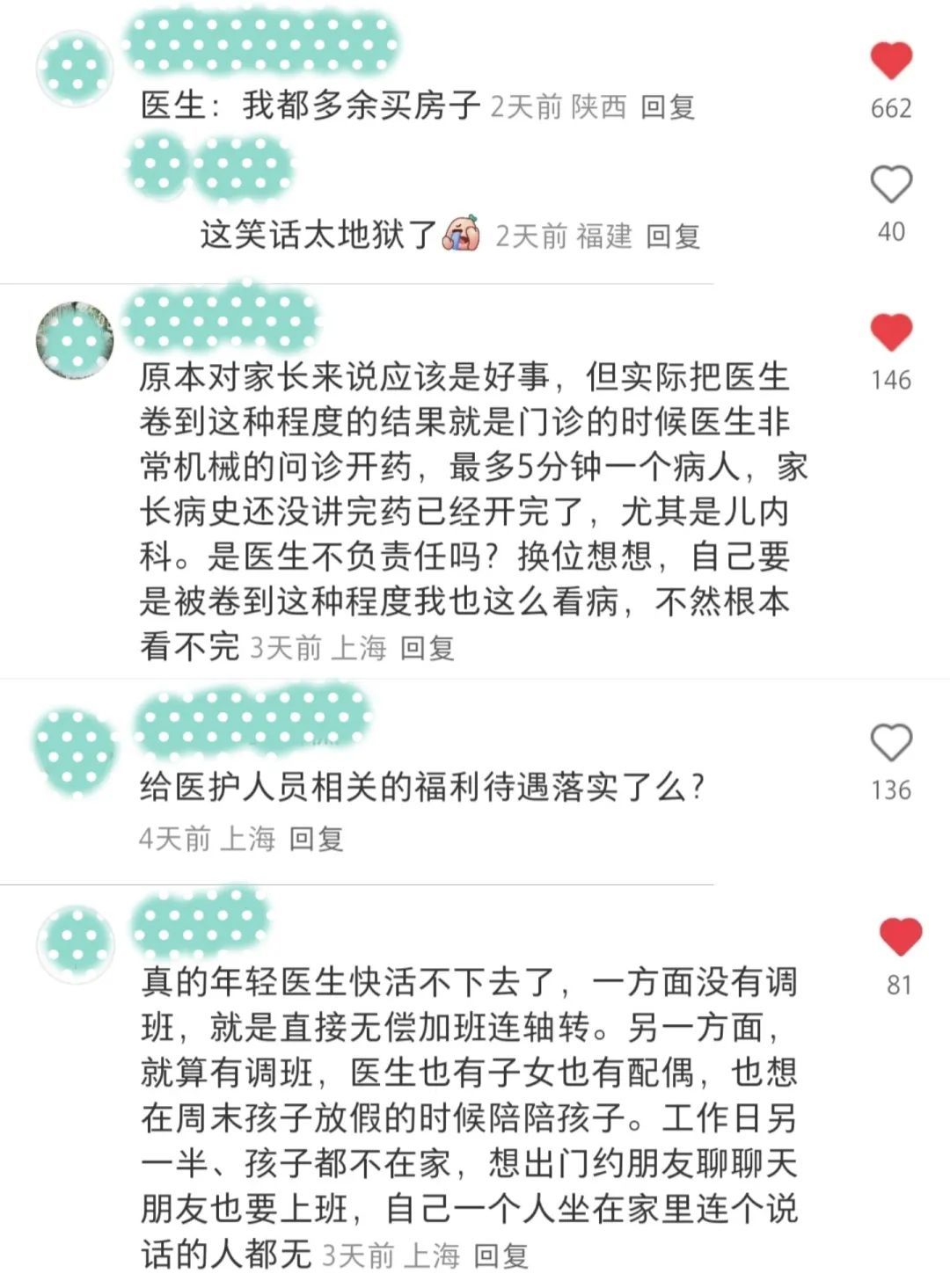Image resolution: width=950 pixels, height=1288 pixels.
Task: Reply to the comment about 医护人员福利待遇
Action: click(316, 838)
